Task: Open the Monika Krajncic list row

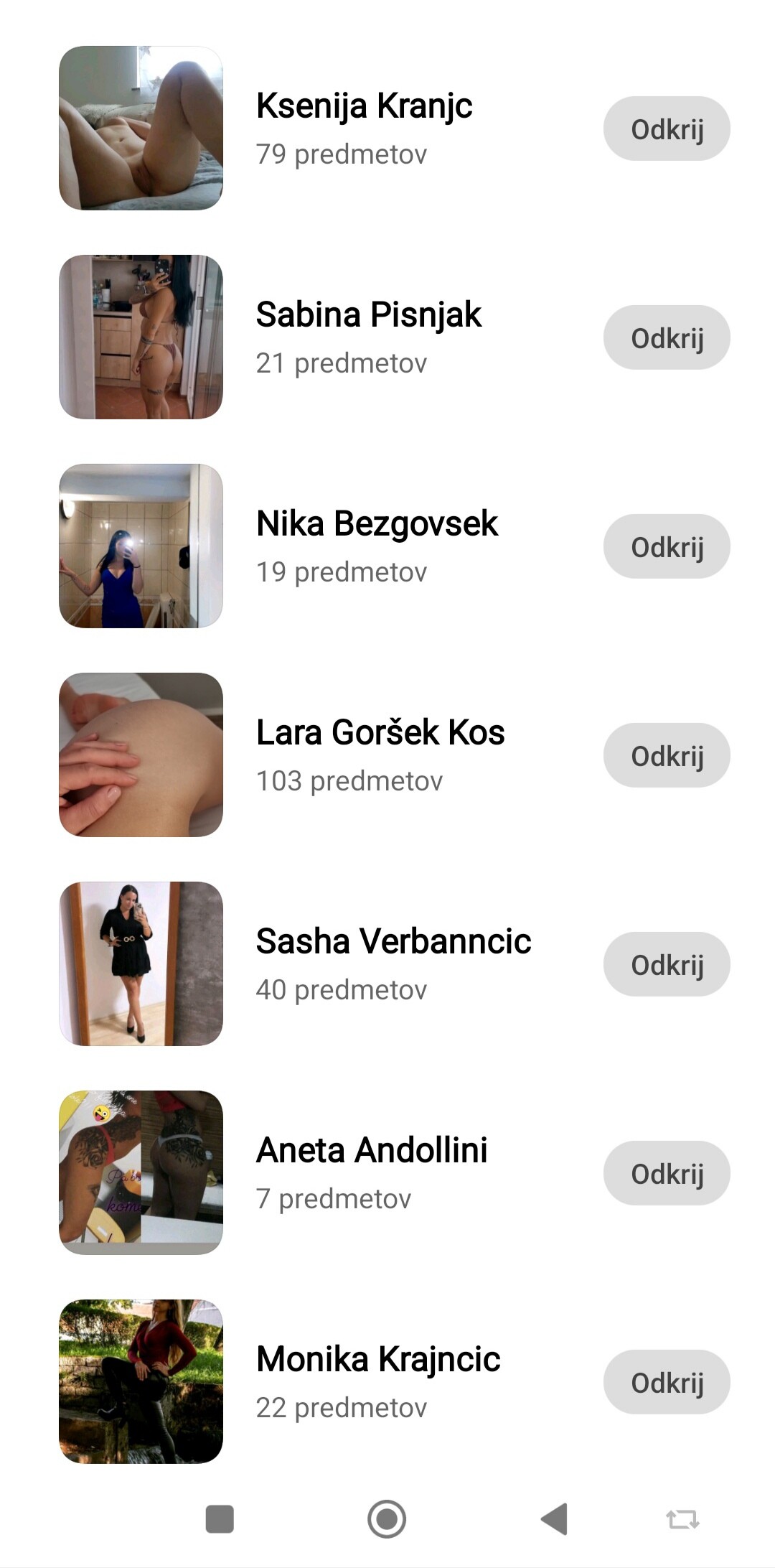Action: click(387, 1382)
